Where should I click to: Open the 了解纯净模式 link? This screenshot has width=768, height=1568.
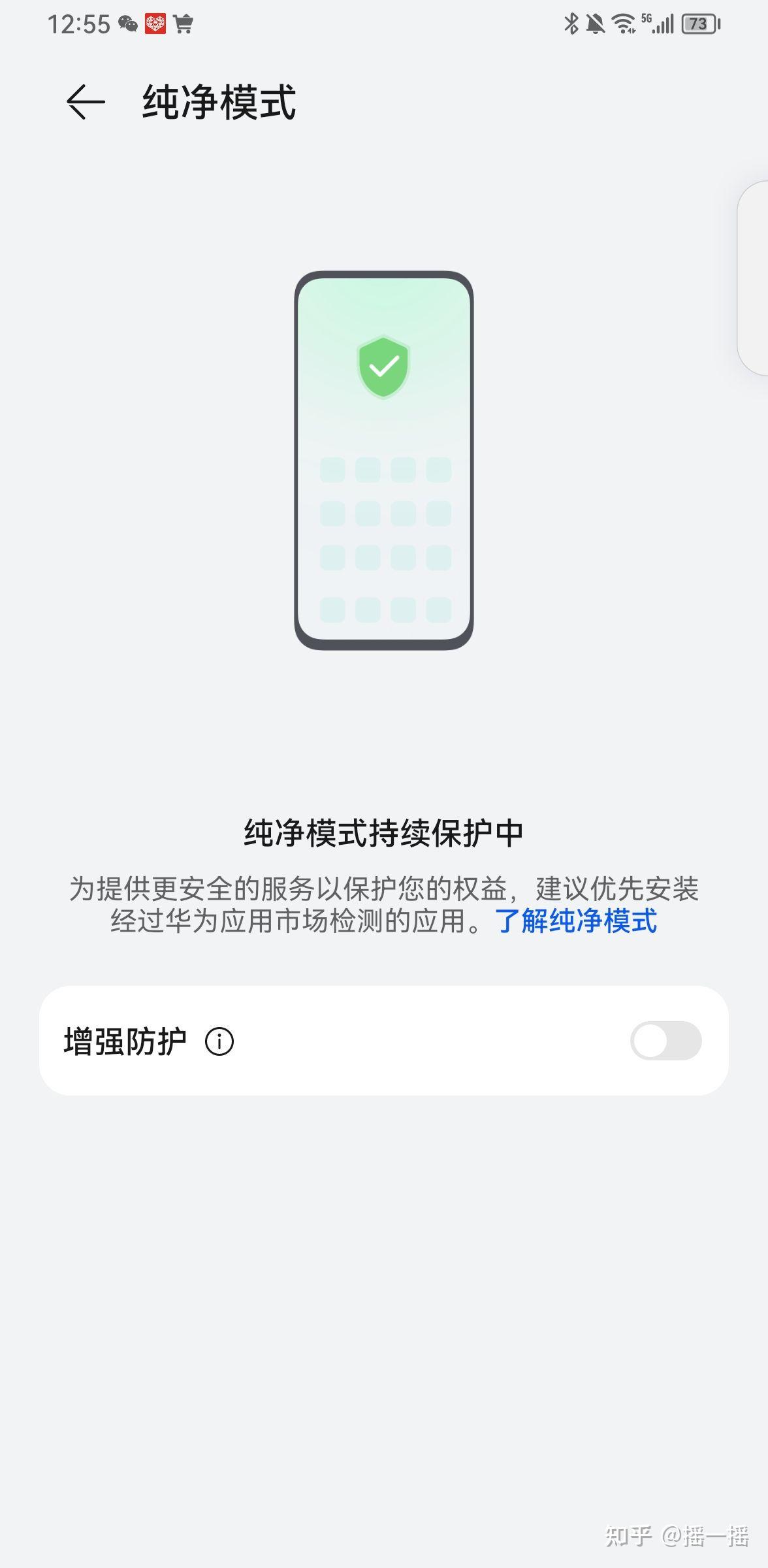pyautogui.click(x=575, y=921)
